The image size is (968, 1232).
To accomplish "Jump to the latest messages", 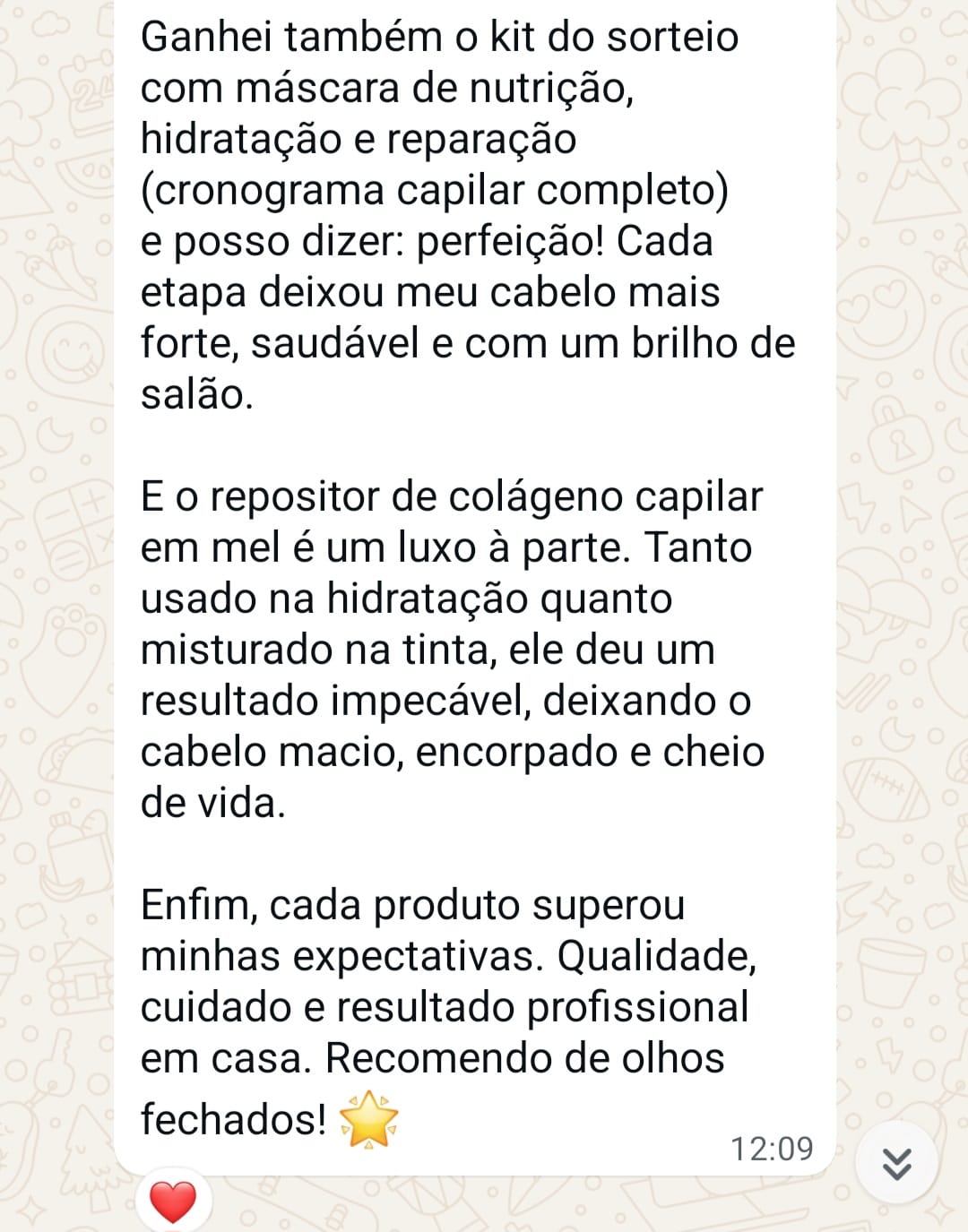I will pos(896,1163).
